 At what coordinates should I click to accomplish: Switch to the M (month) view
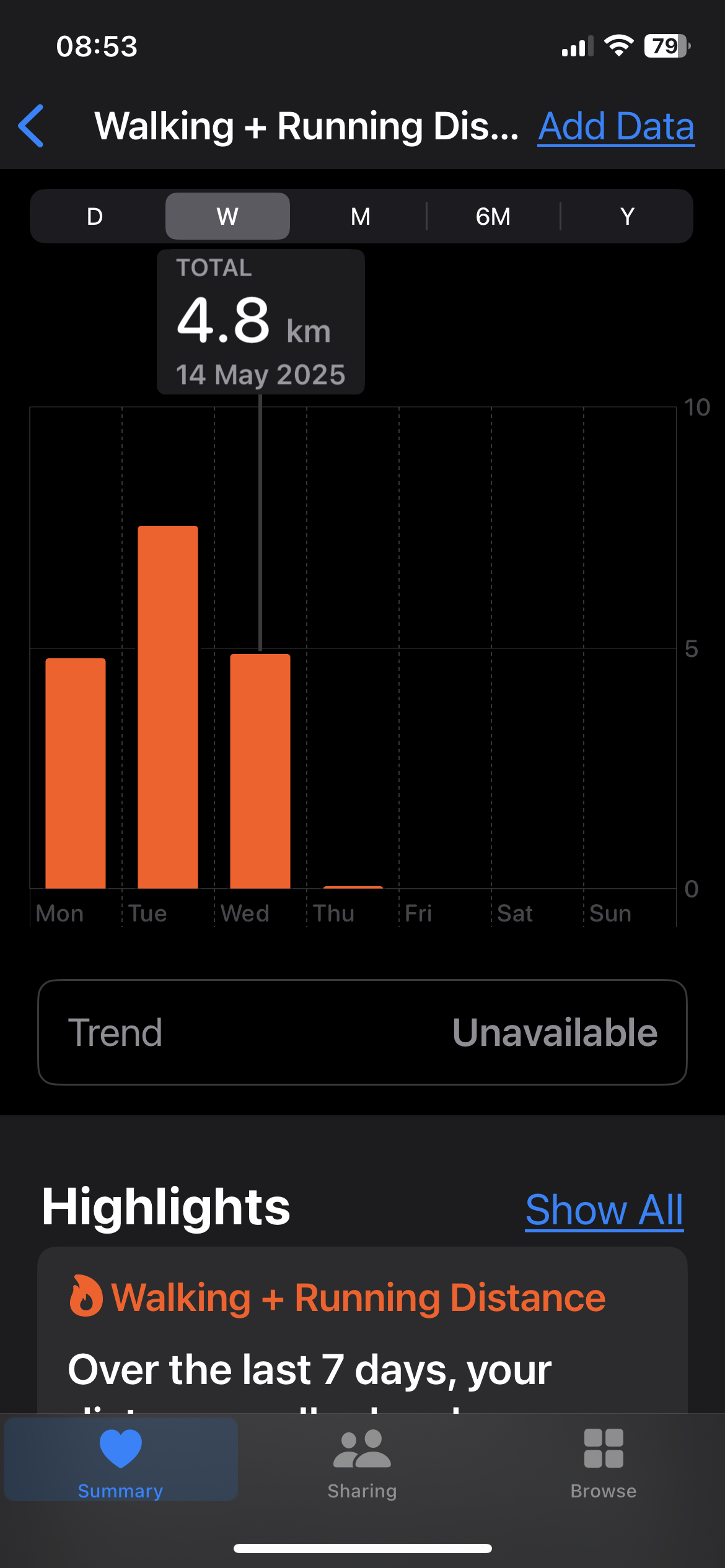tap(360, 216)
